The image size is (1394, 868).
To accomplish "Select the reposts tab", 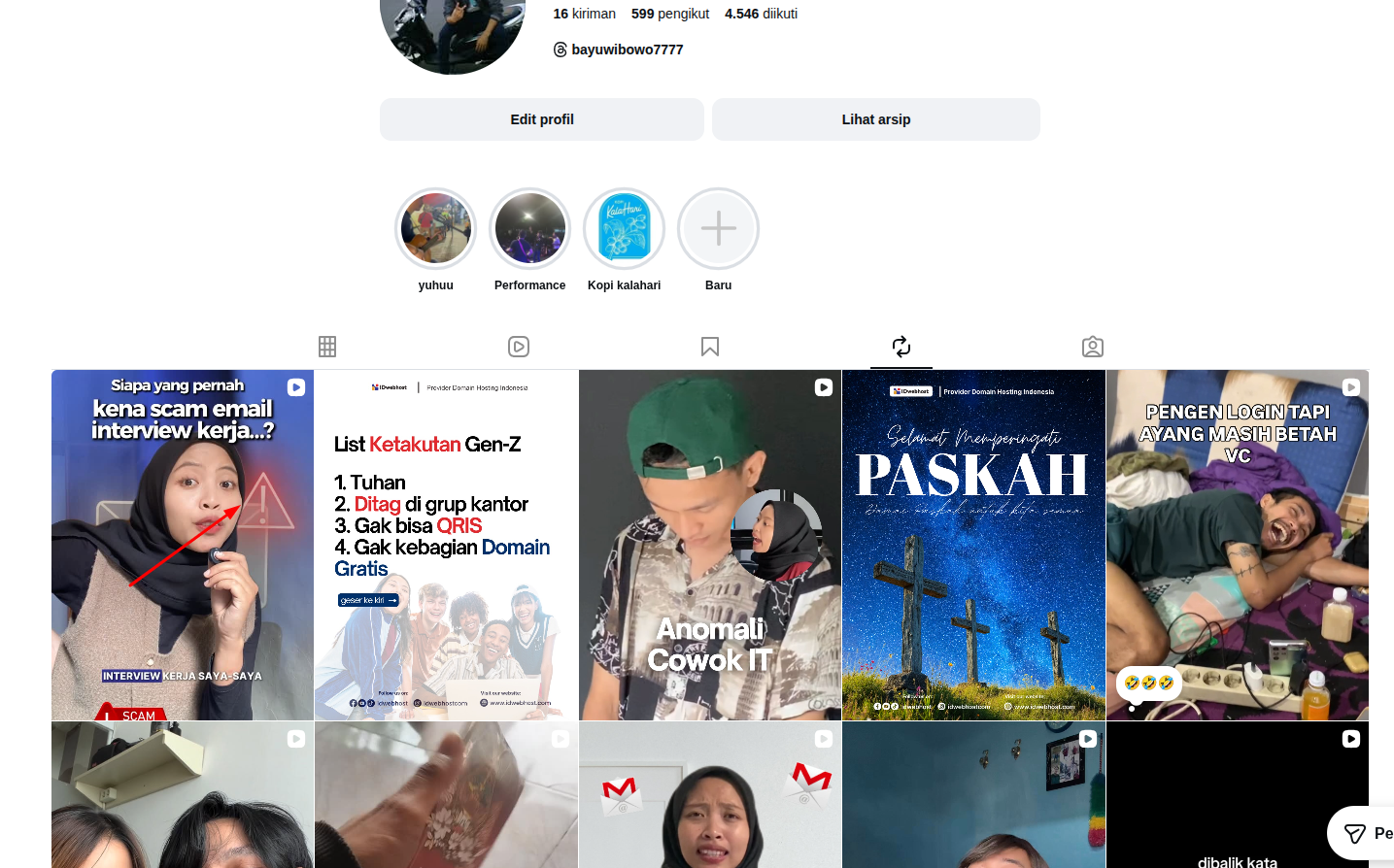I will (x=901, y=347).
